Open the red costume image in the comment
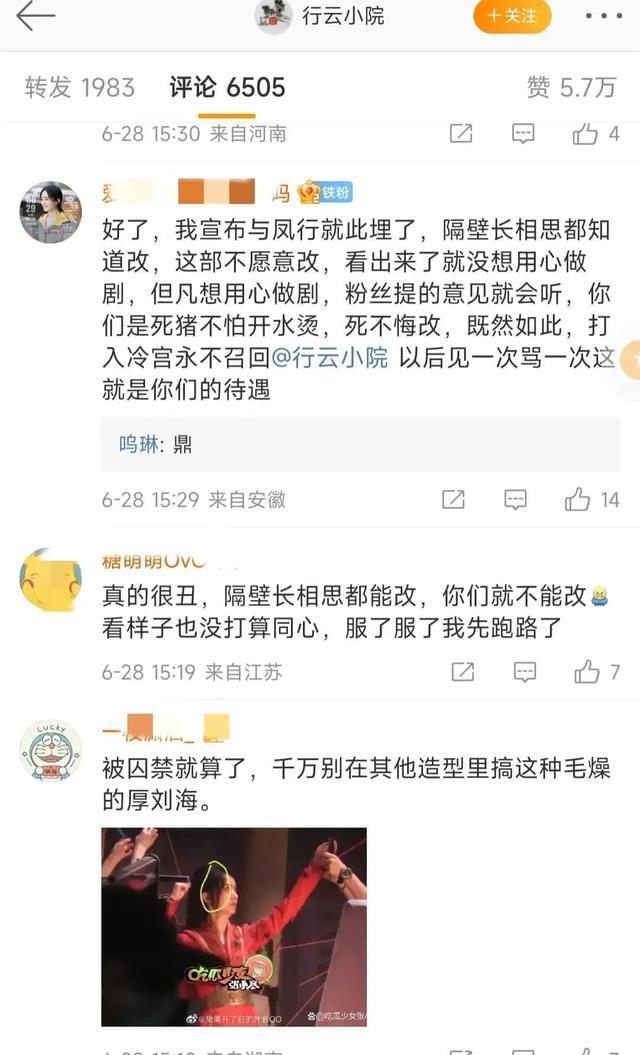 click(234, 926)
